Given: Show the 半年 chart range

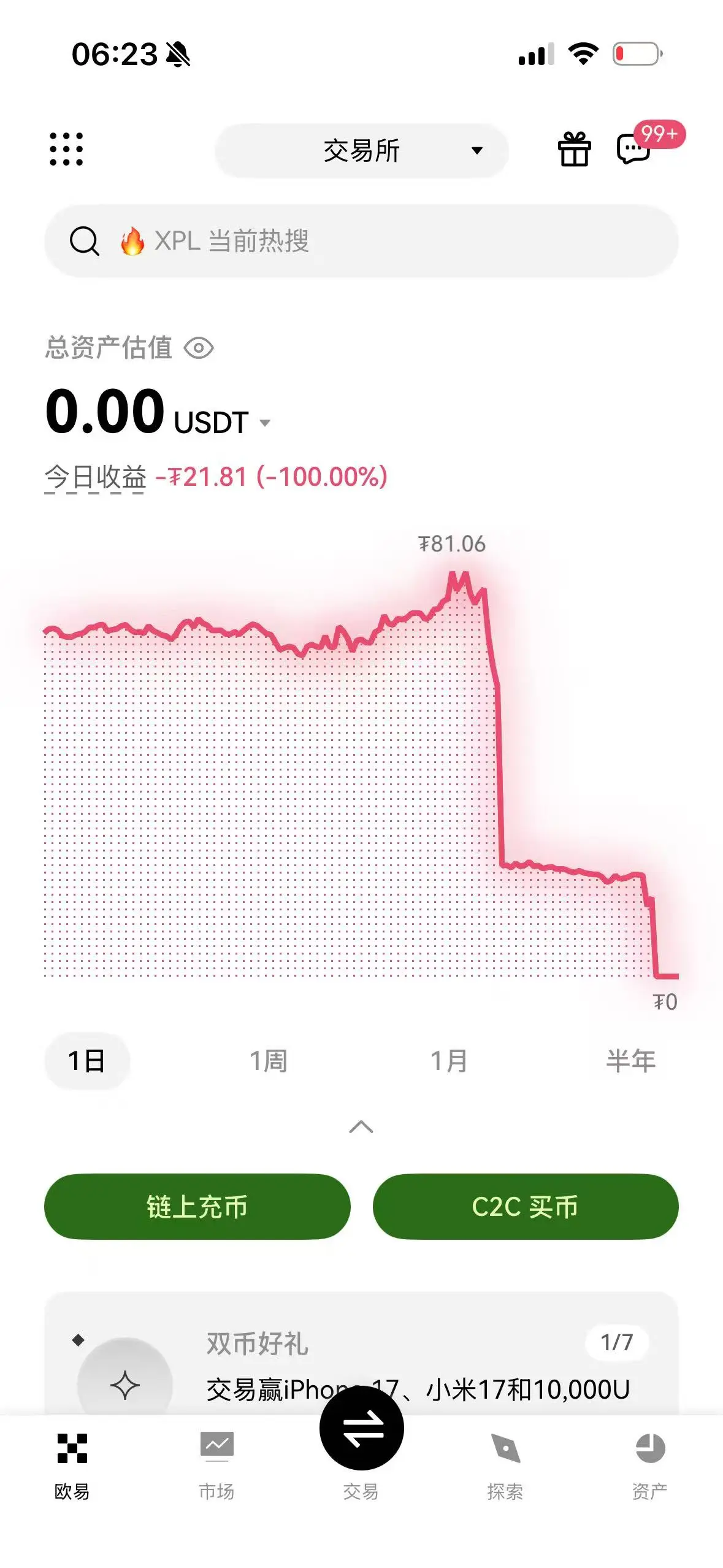Looking at the screenshot, I should (x=630, y=1061).
